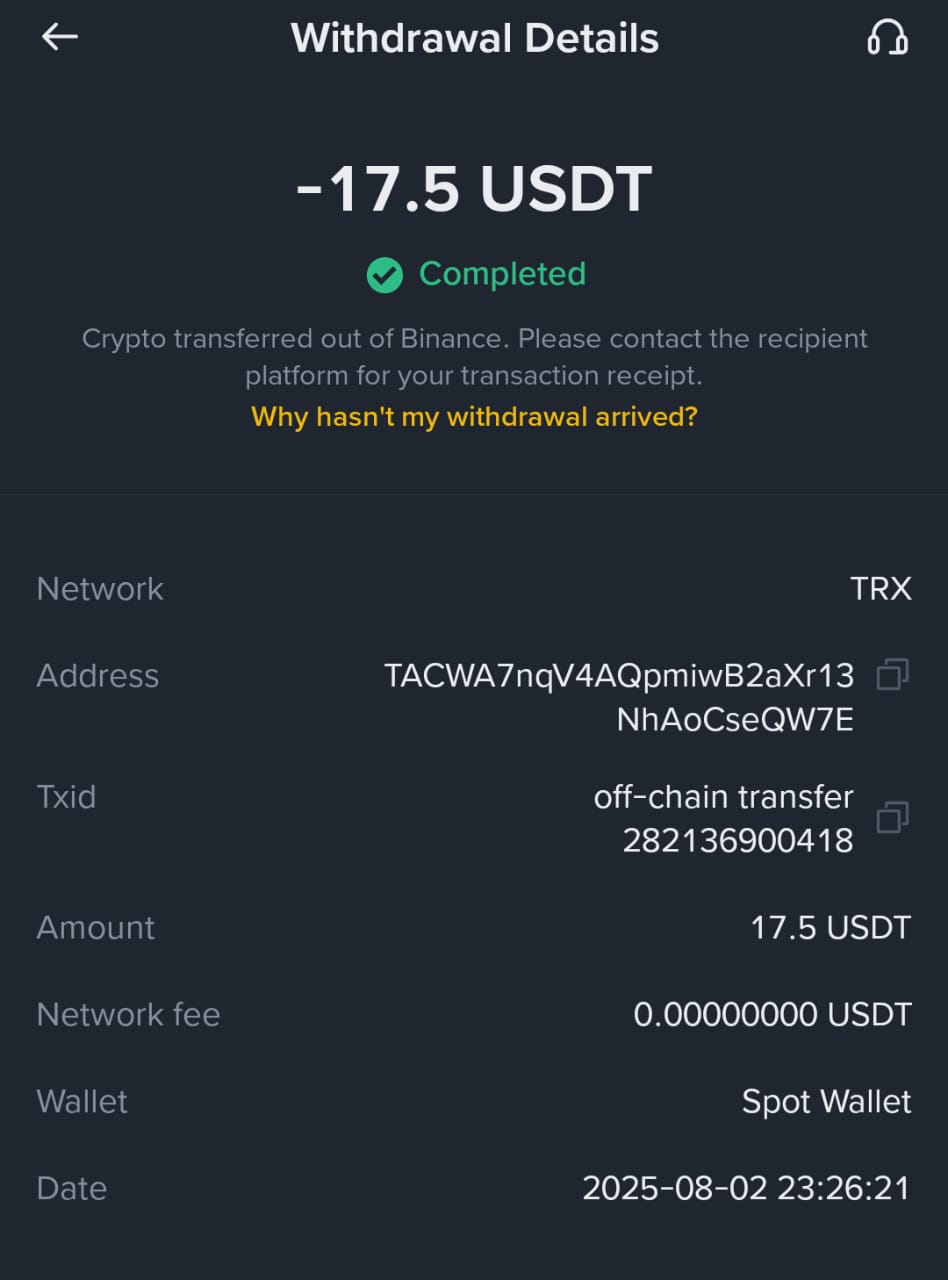Select the Date value 2025-08-02 23:26:21
Image resolution: width=948 pixels, height=1280 pixels.
[x=744, y=1188]
